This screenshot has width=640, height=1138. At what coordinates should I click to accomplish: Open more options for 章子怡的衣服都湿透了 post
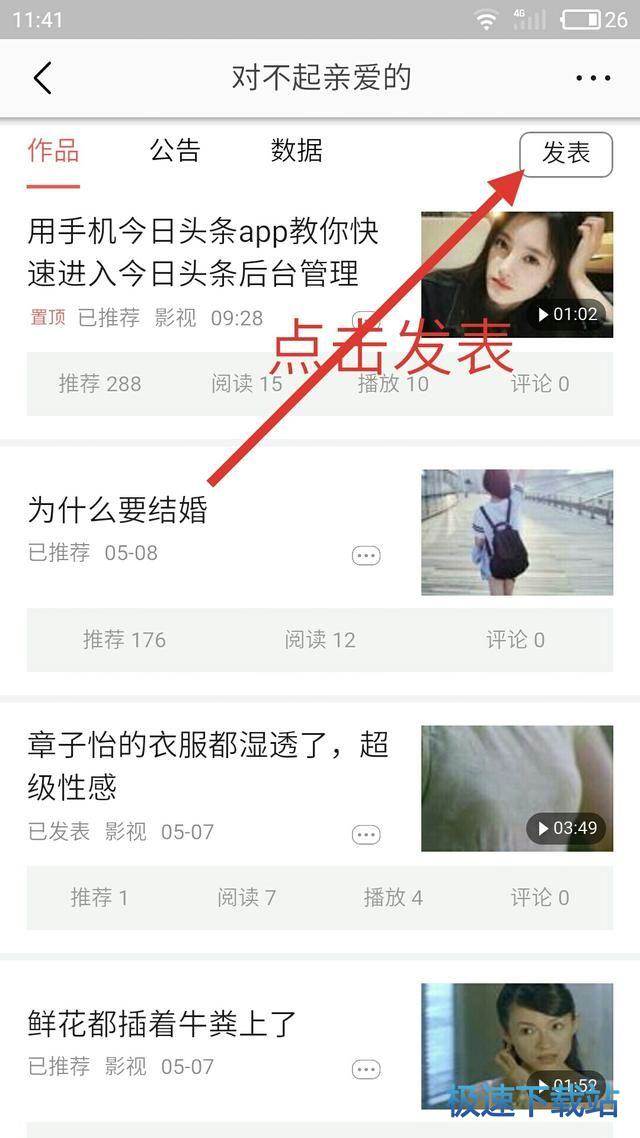[x=366, y=835]
